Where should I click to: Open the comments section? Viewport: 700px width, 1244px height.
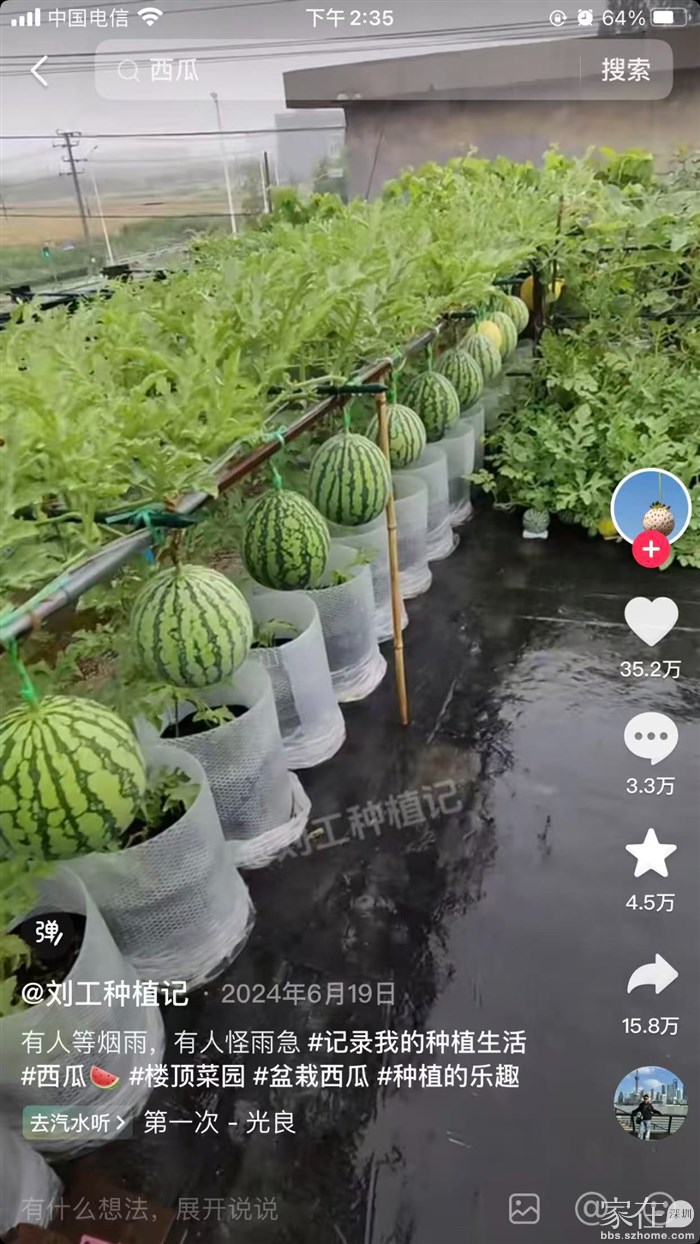pos(651,739)
